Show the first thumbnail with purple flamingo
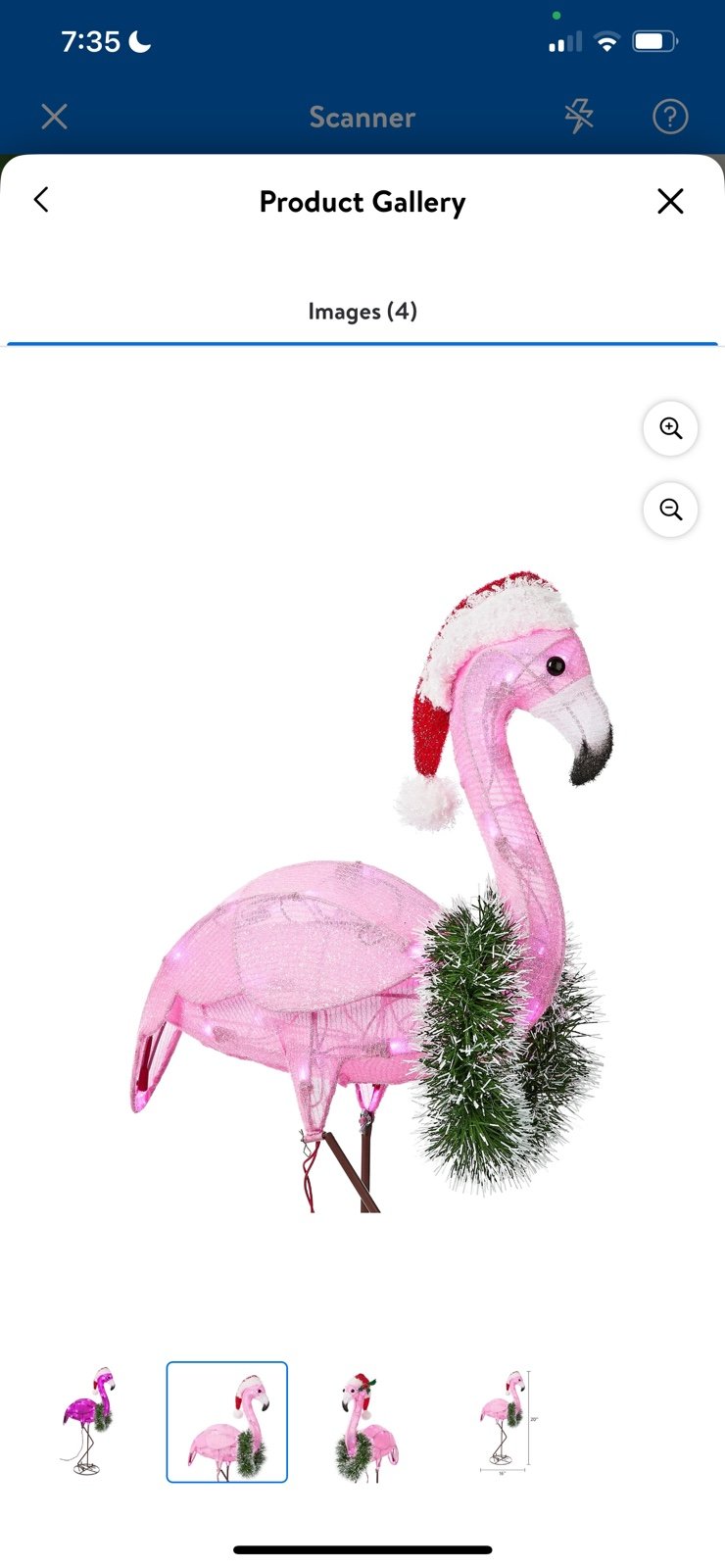 [89, 1421]
